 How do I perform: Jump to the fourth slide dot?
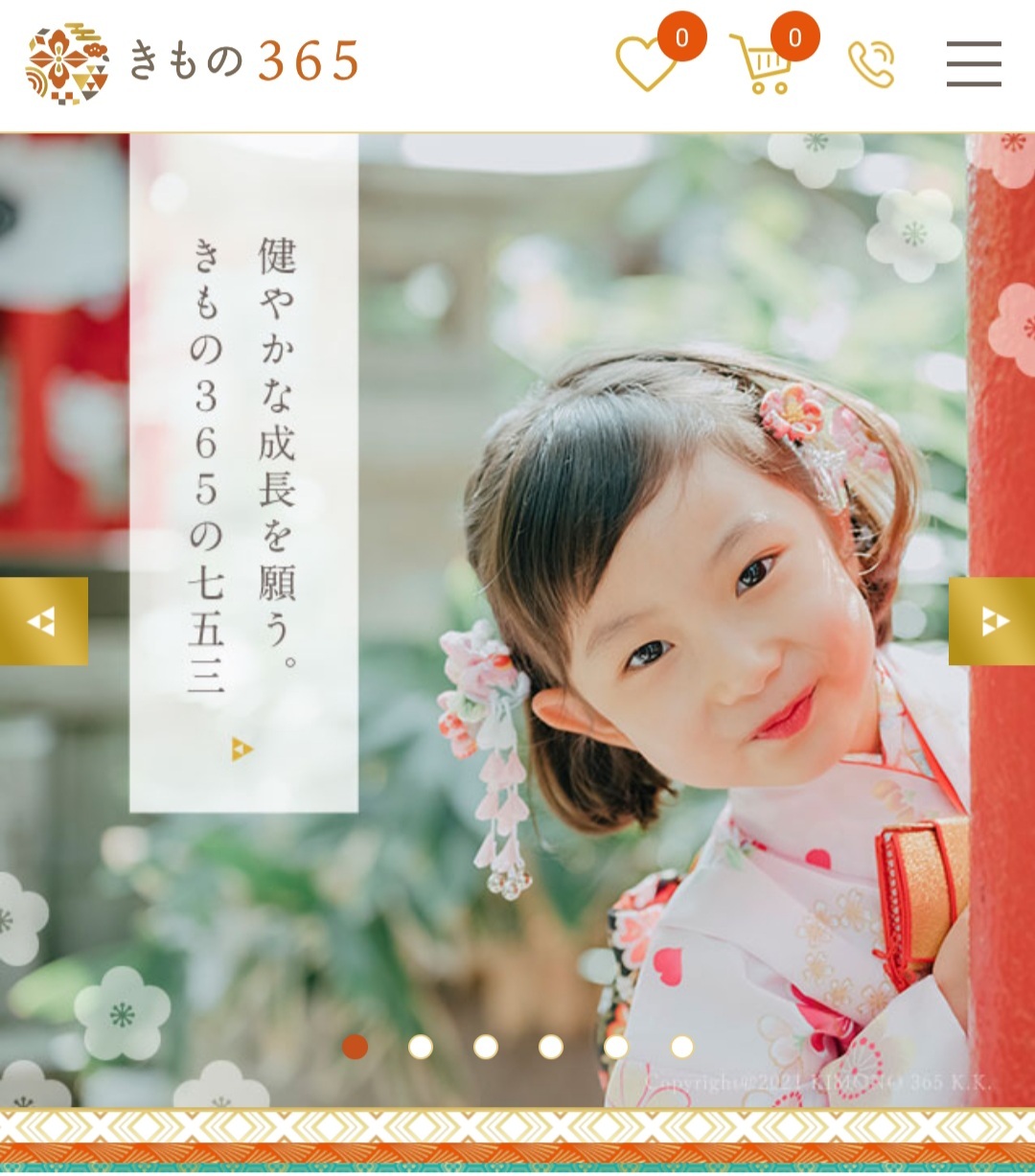click(x=551, y=1047)
